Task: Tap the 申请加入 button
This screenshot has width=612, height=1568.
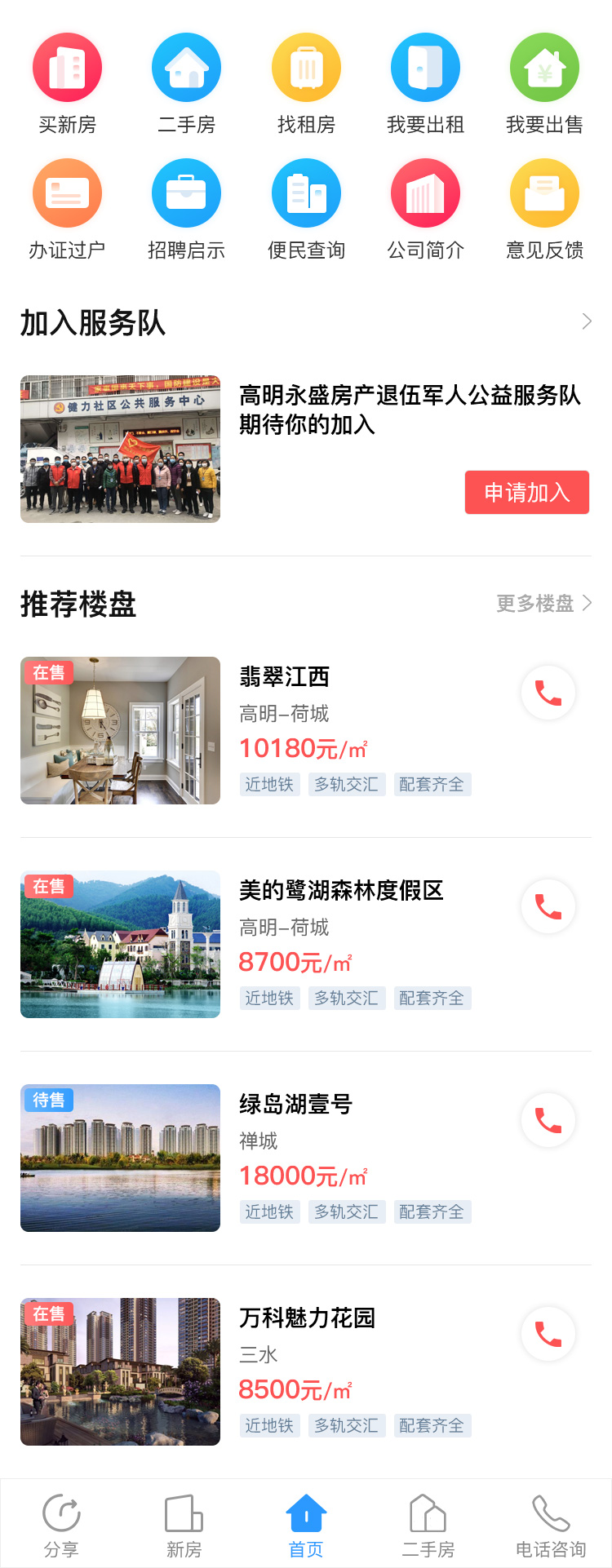Action: click(526, 493)
